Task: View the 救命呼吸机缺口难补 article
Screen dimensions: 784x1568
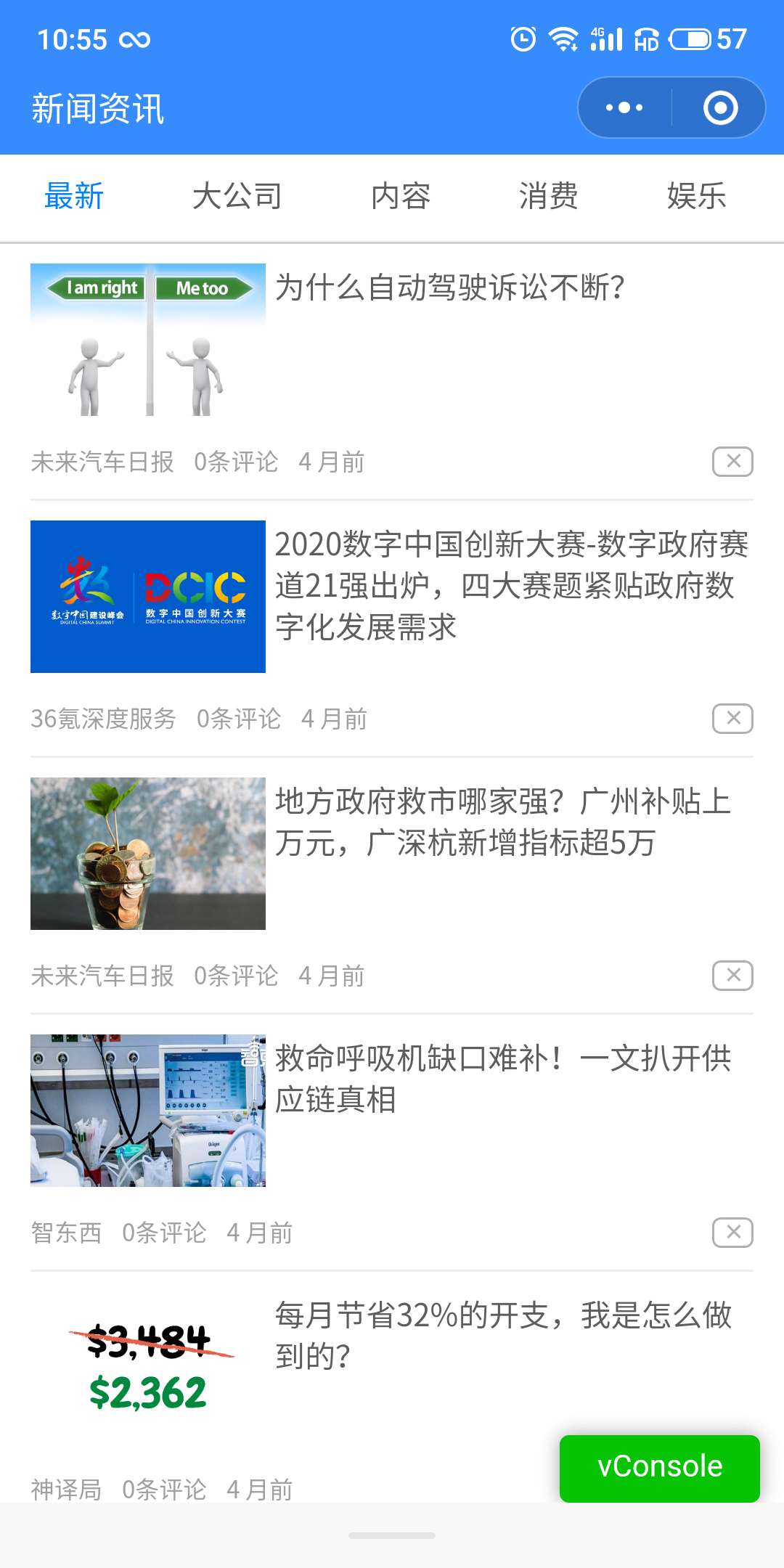Action: [x=502, y=1079]
